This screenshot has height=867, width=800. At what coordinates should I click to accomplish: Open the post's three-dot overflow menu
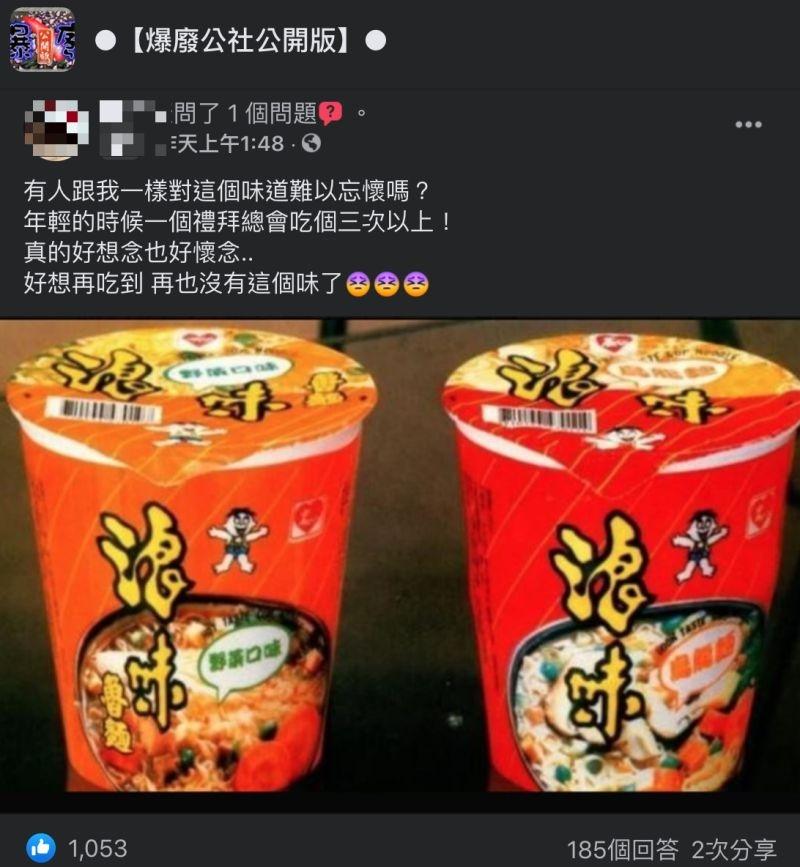(748, 125)
